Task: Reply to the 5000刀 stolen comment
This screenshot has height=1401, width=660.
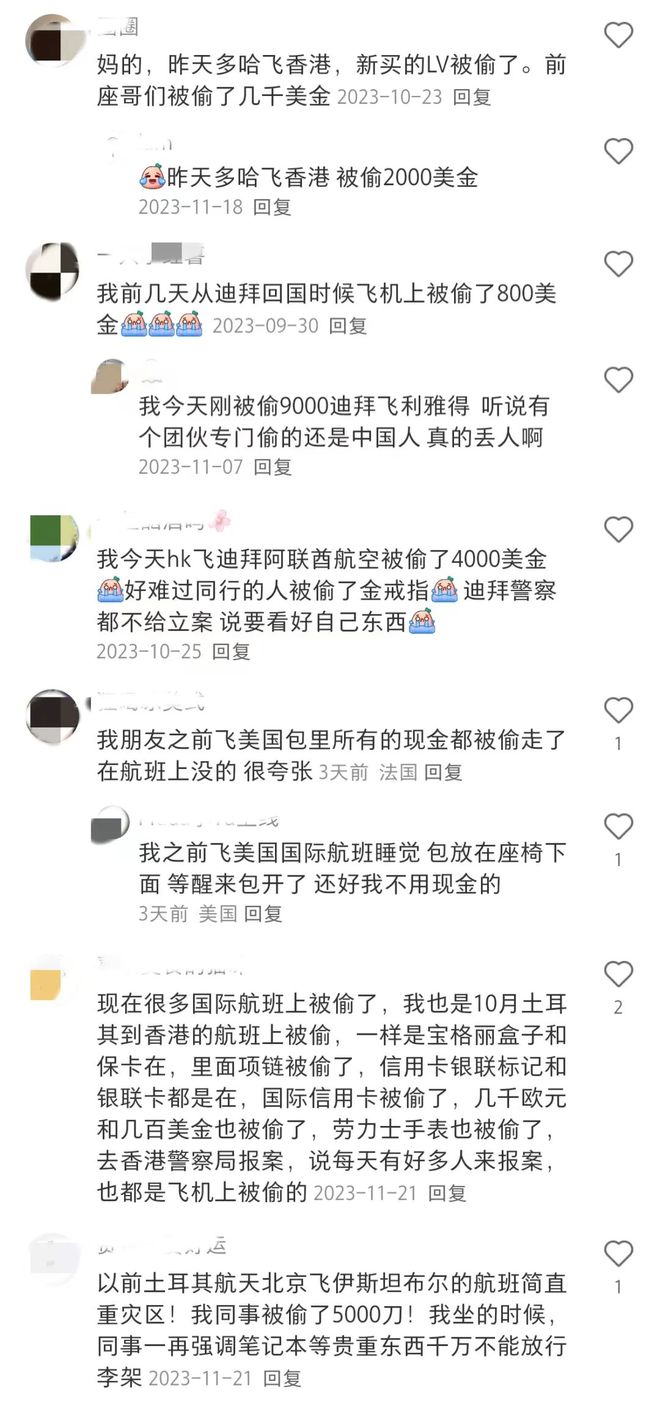Action: (x=282, y=1378)
